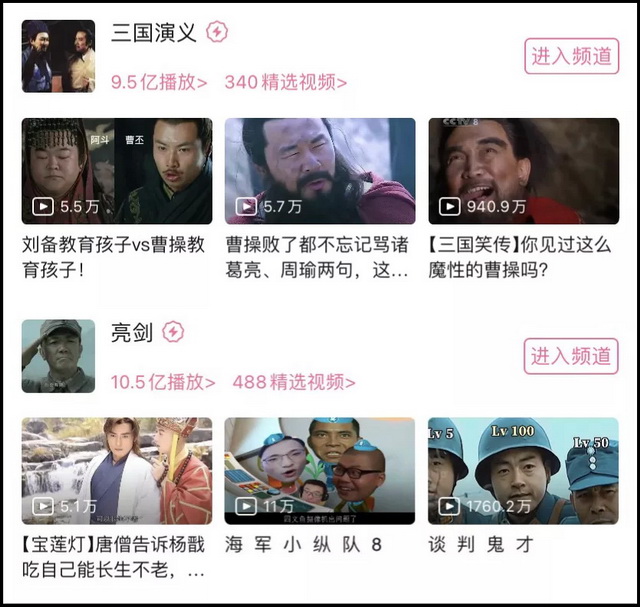
Task: Tap 进入频道 button for 亮剑
Action: (571, 356)
